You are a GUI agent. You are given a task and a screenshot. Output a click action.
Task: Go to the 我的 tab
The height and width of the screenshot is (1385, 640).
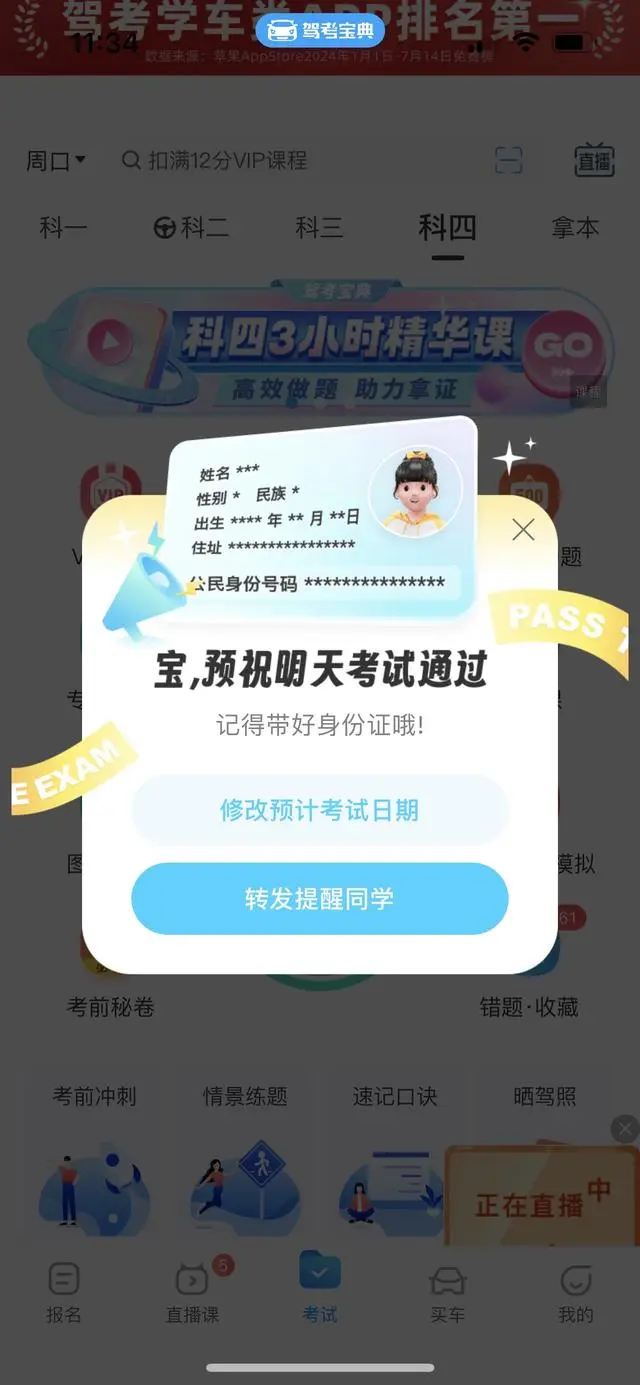click(576, 1293)
